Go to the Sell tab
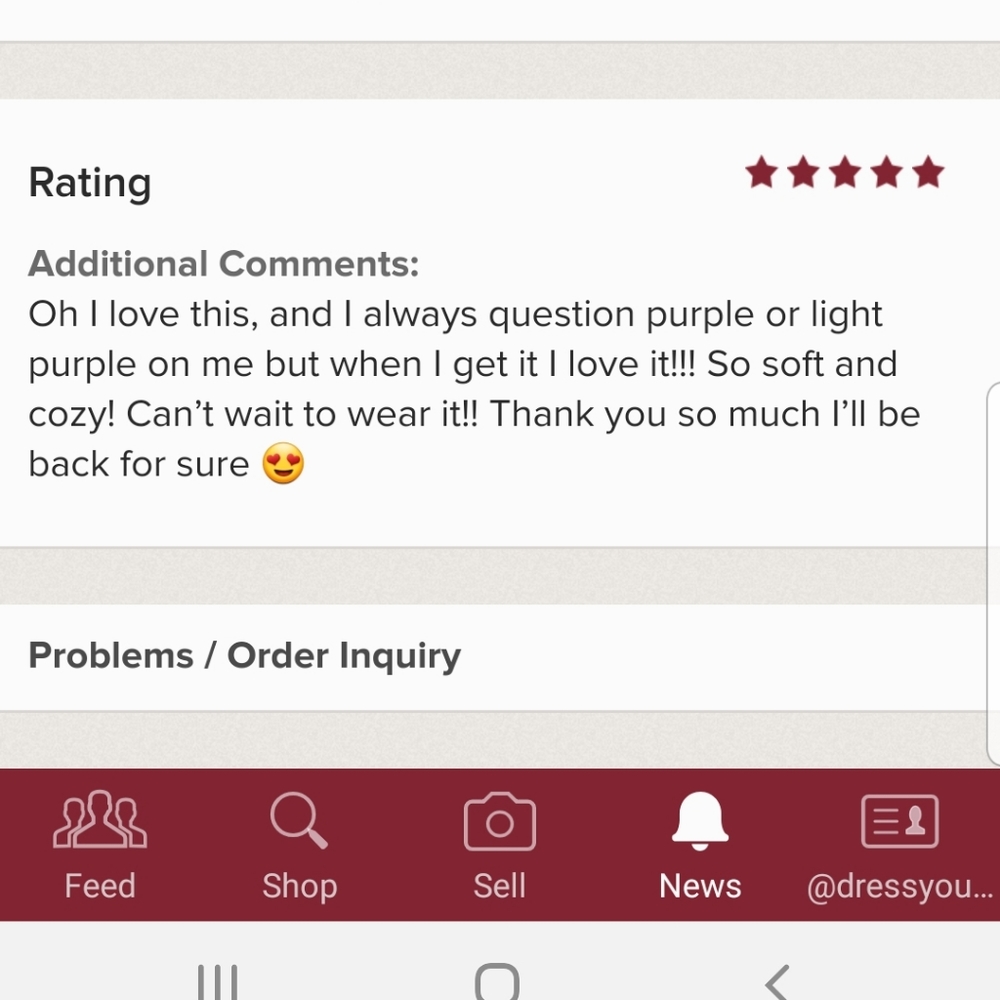 [499, 845]
